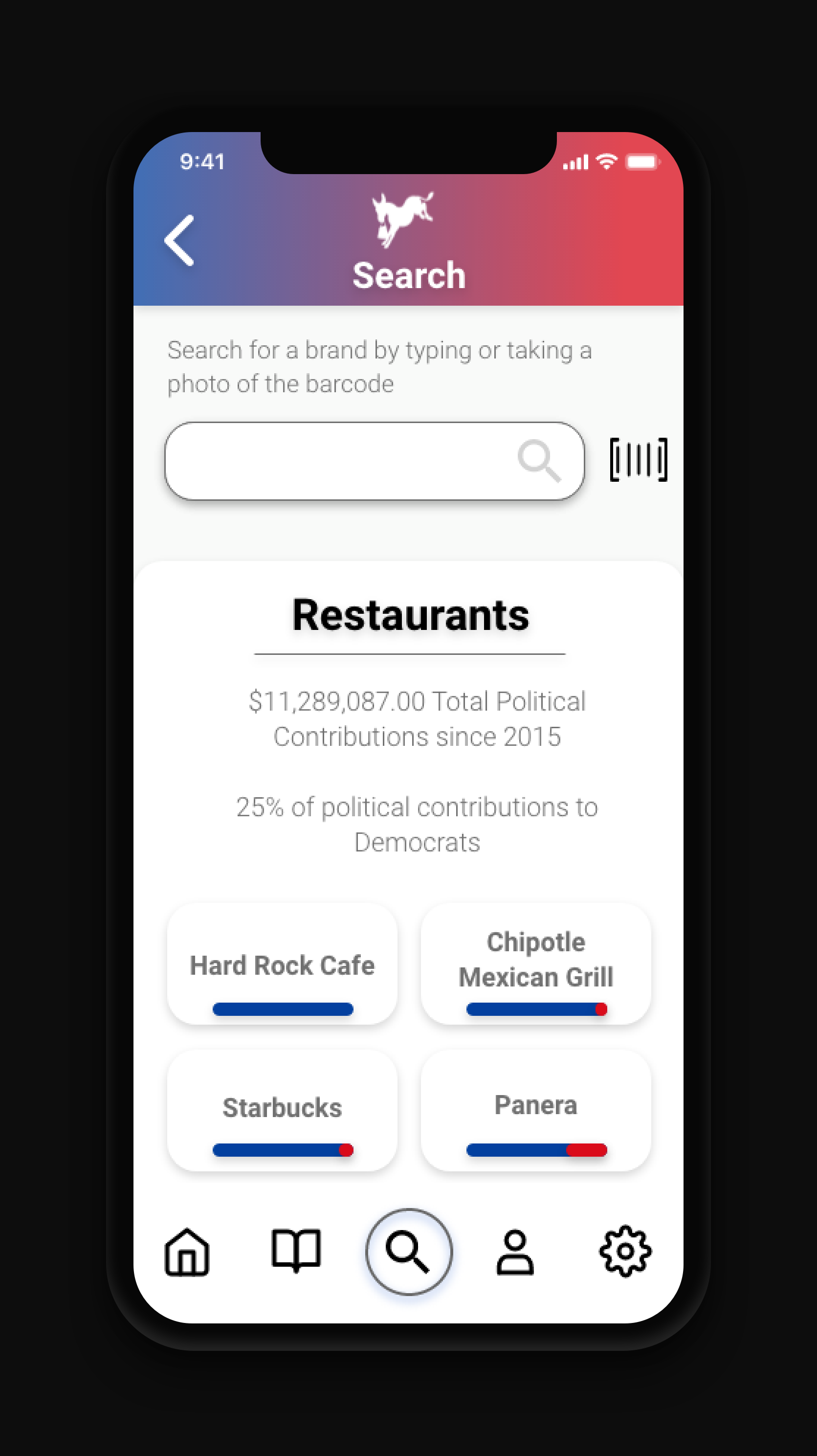Select the Search tab in bottom bar
817x1456 pixels.
pos(409,1252)
